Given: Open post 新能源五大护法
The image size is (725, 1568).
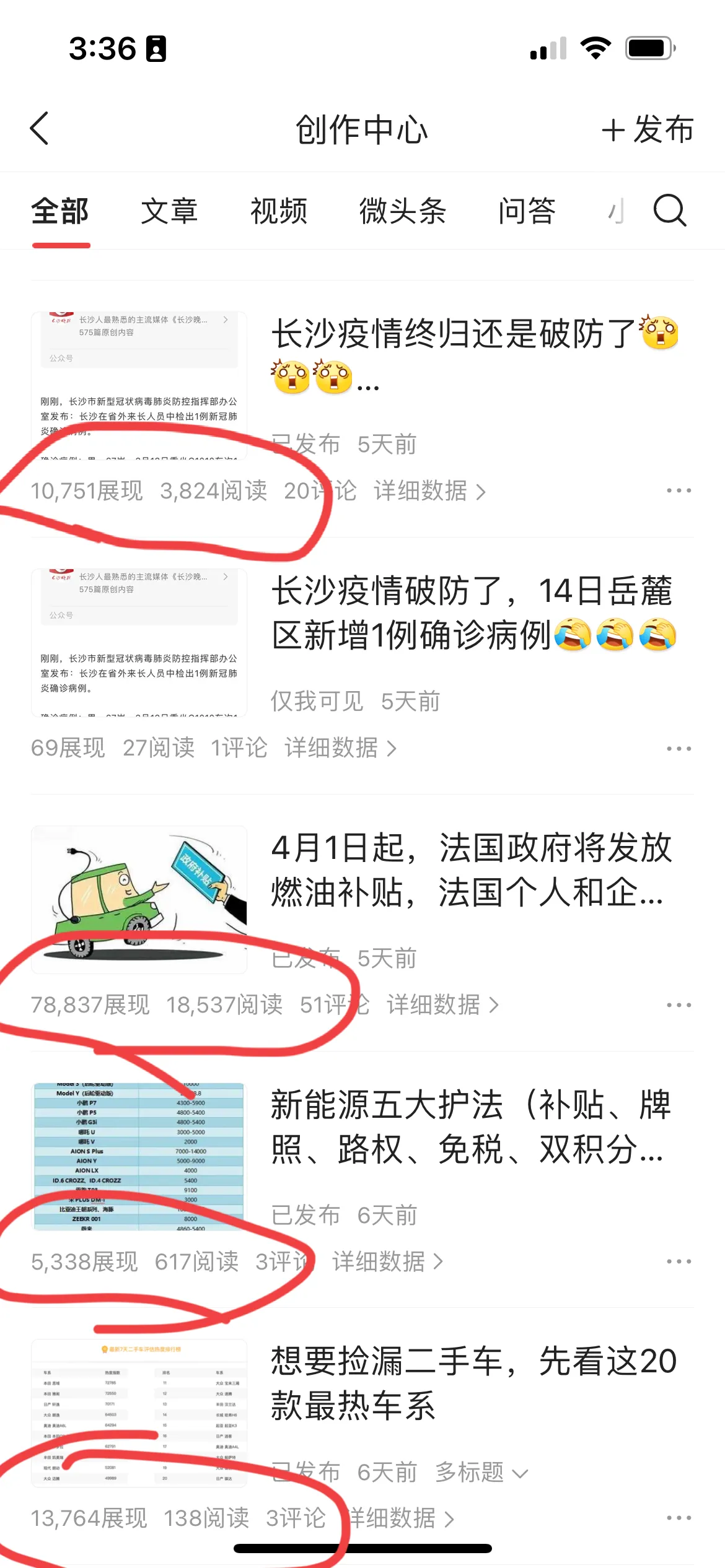Looking at the screenshot, I should [x=471, y=1127].
